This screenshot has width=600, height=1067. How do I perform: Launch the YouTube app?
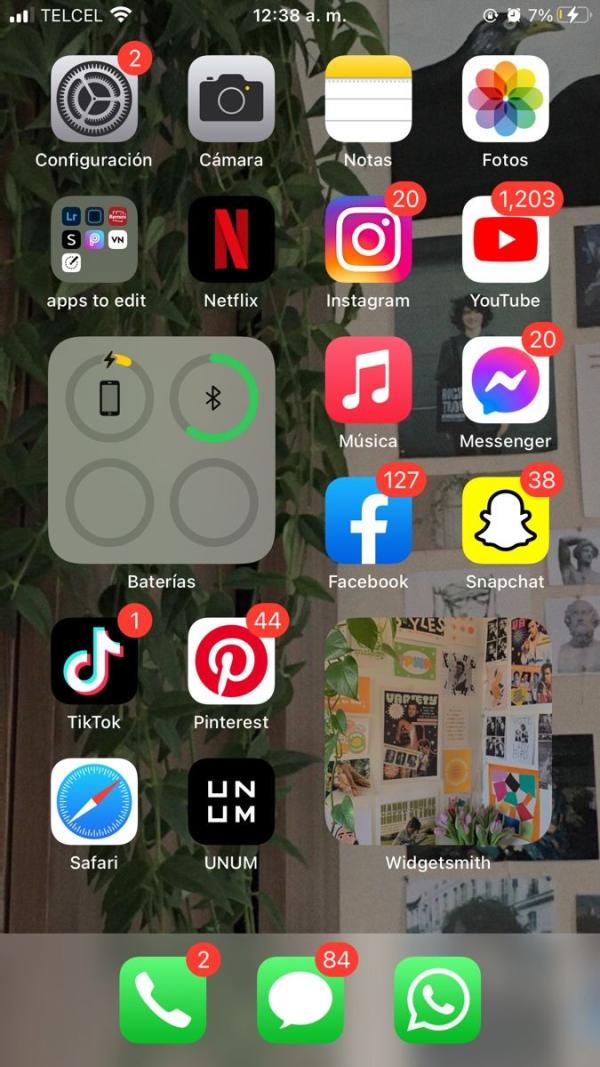point(505,240)
